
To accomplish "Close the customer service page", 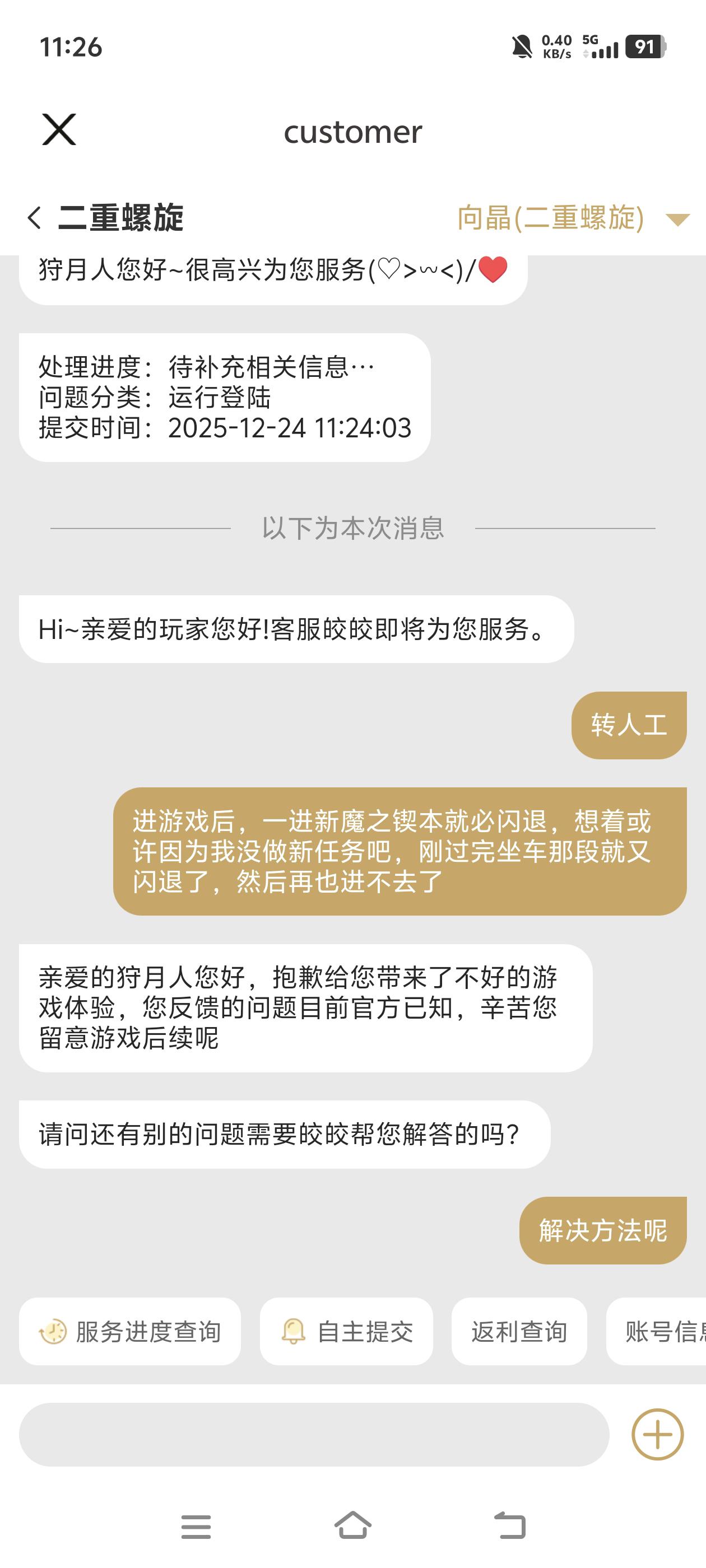I will (x=59, y=130).
